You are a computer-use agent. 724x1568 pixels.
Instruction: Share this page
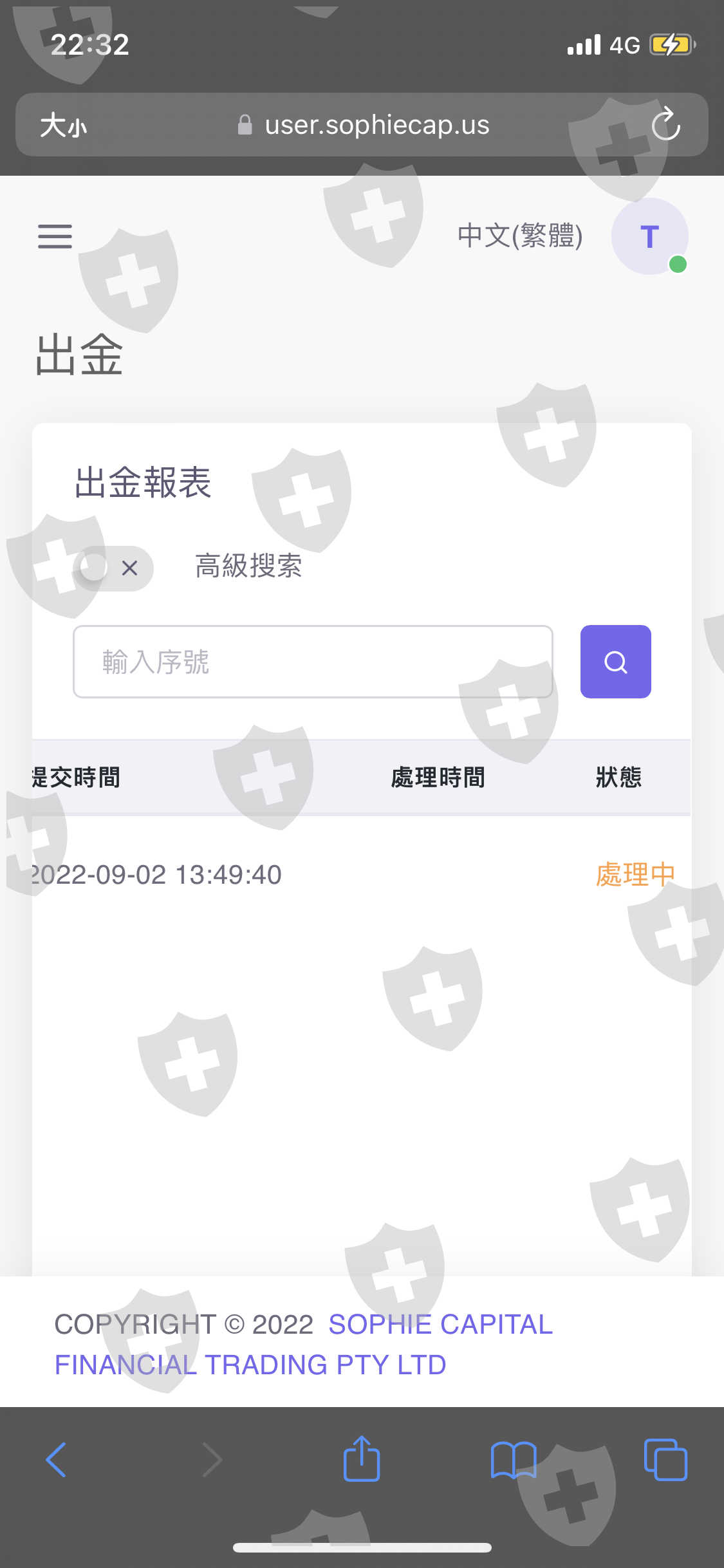[361, 1459]
